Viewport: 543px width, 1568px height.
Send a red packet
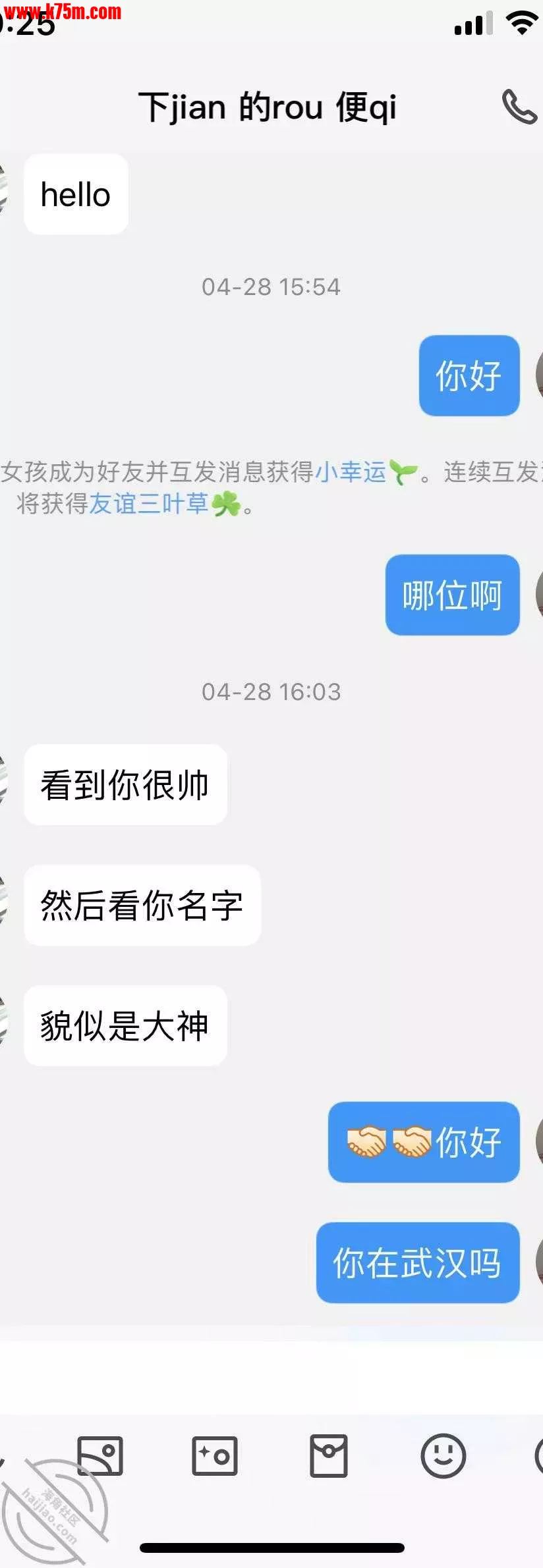(x=329, y=1455)
